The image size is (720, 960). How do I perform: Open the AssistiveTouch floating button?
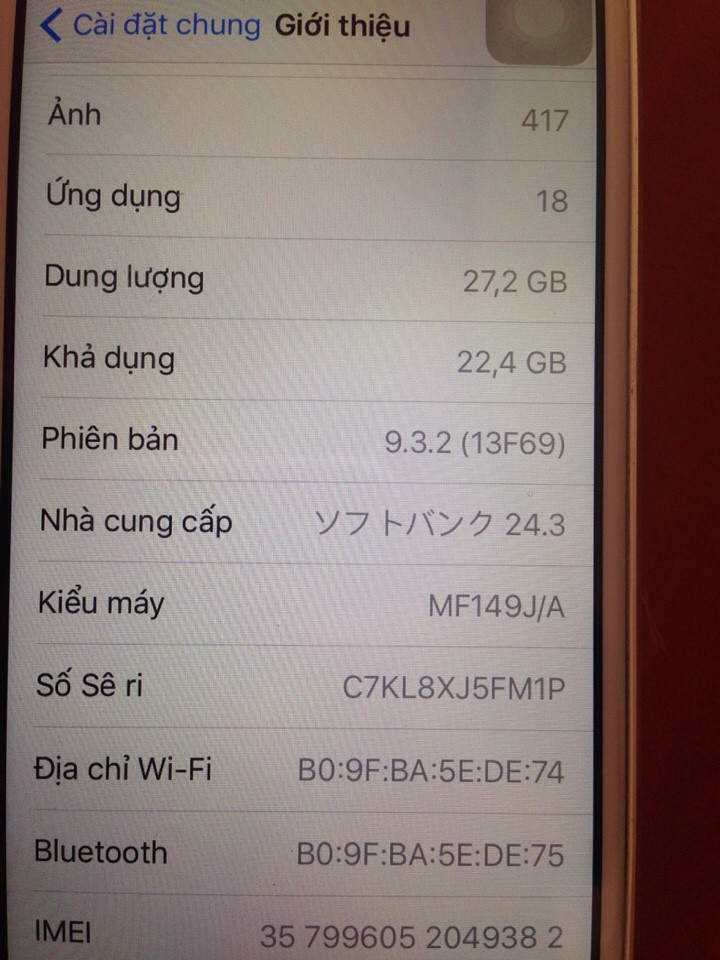pyautogui.click(x=540, y=28)
